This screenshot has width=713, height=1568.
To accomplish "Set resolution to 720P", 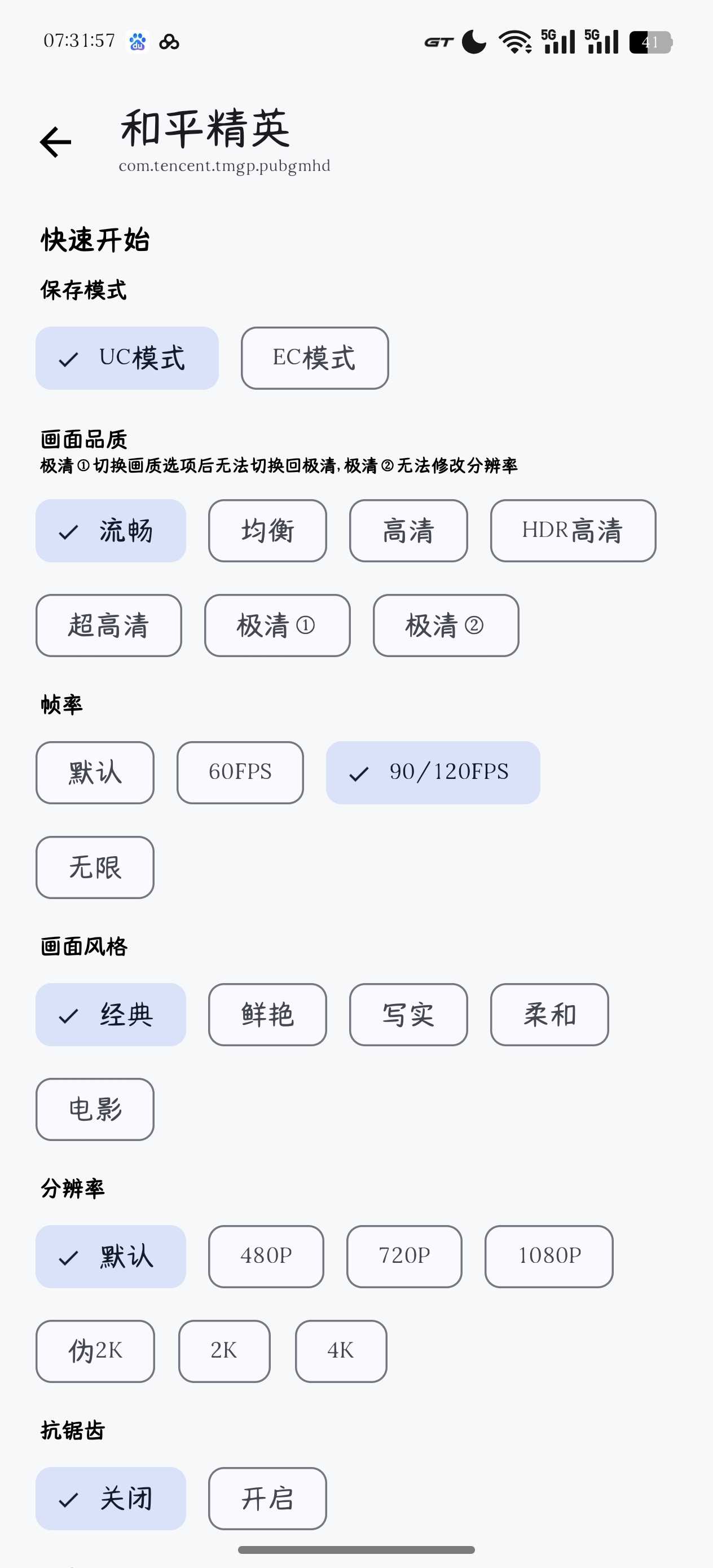I will (404, 1256).
